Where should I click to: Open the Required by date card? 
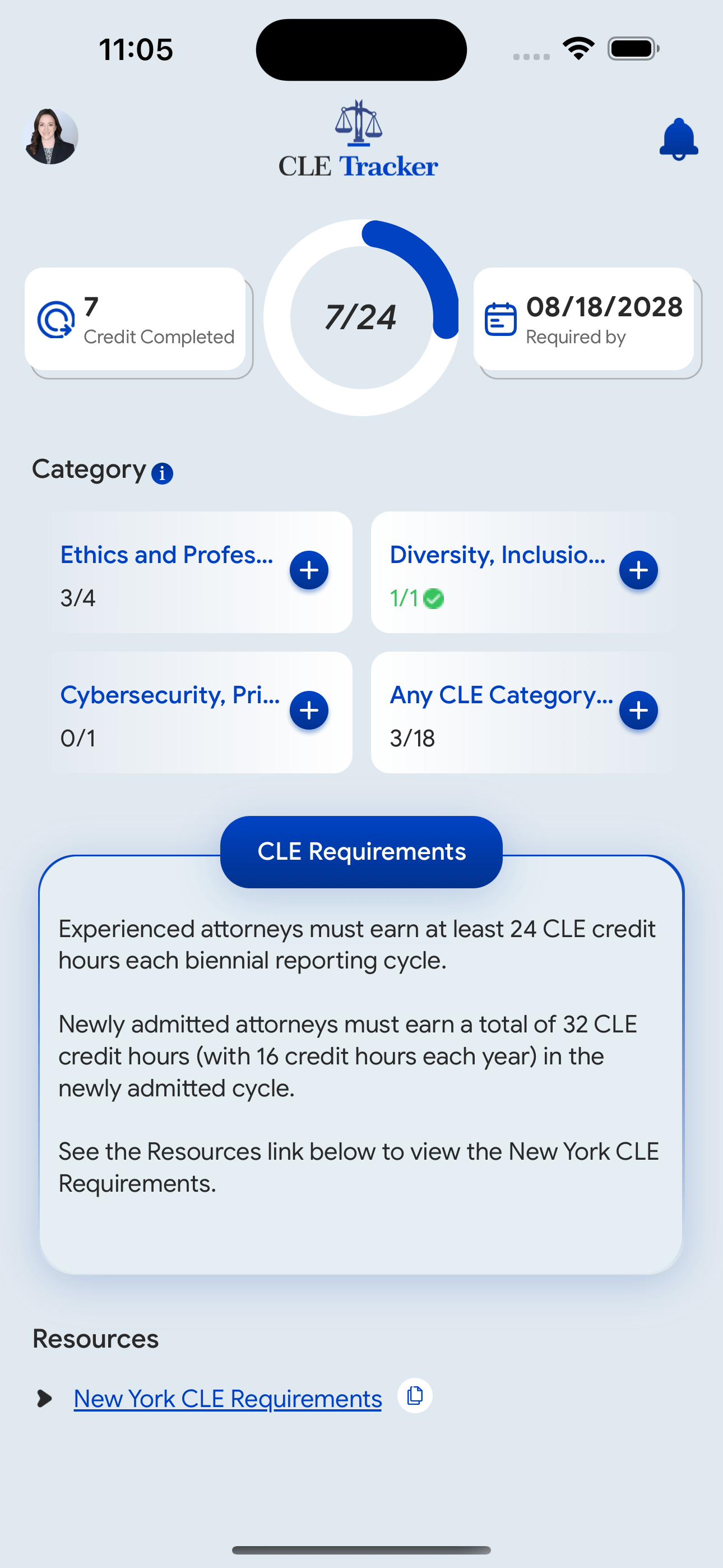tap(583, 320)
